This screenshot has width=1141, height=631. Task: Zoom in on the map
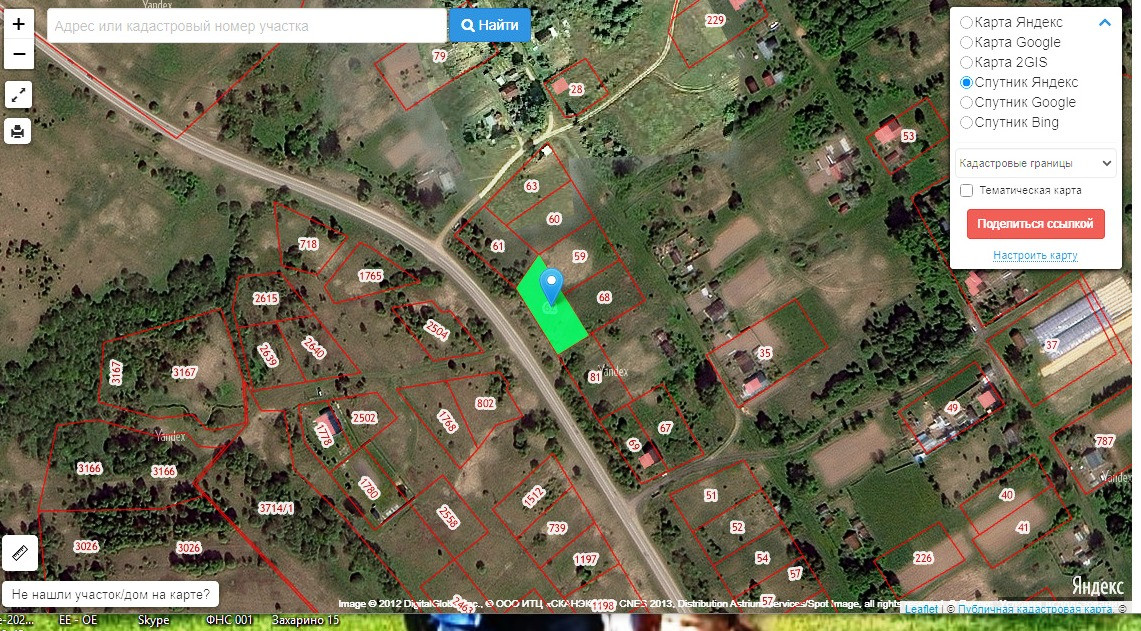tap(19, 23)
